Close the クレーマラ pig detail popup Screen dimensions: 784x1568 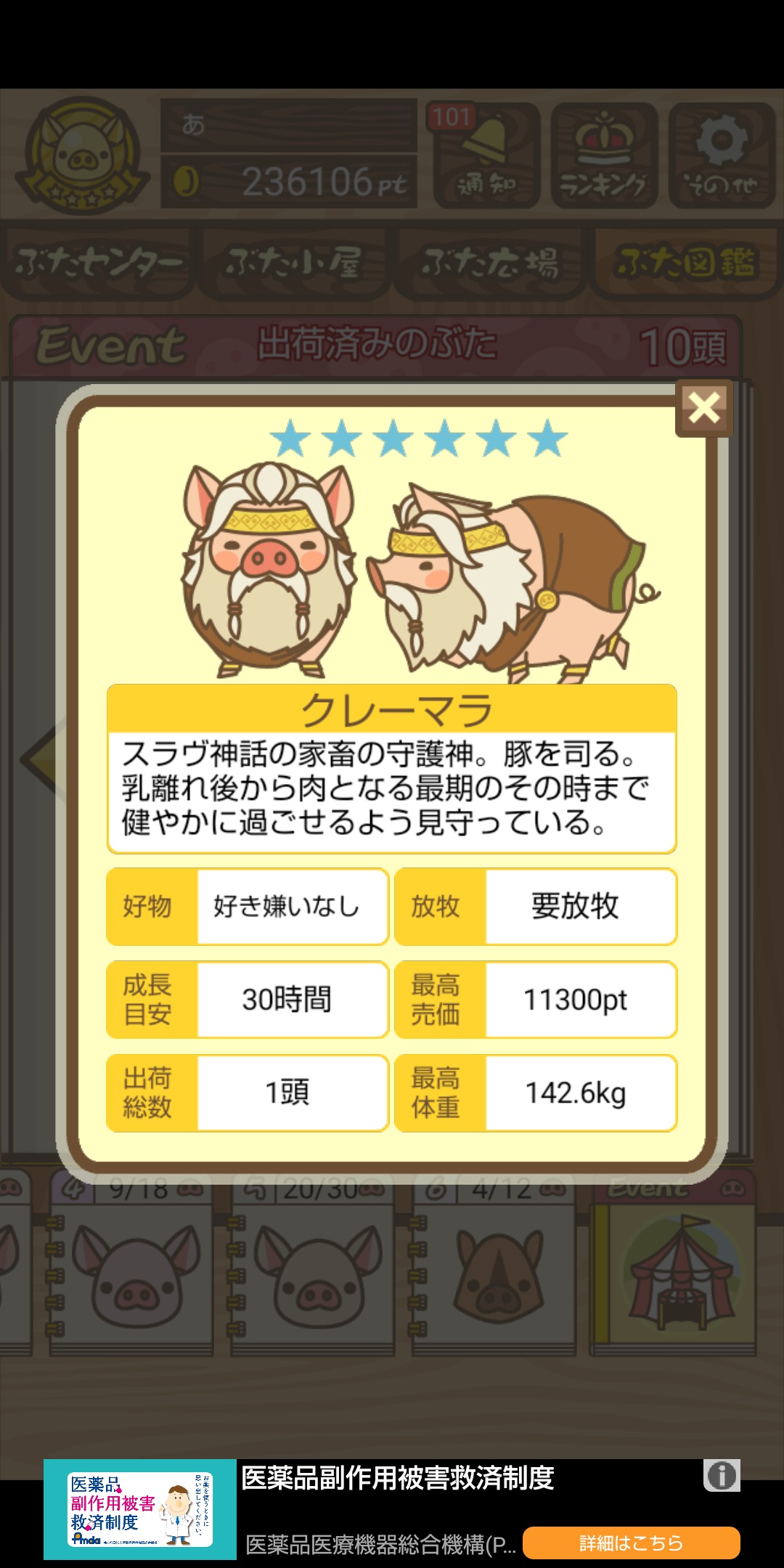click(x=703, y=408)
